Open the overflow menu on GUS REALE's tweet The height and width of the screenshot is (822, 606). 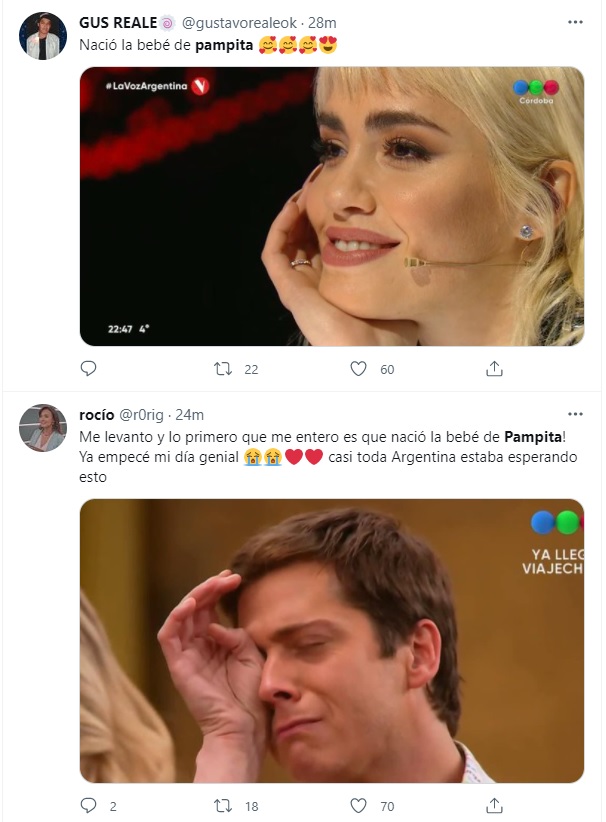(x=575, y=21)
